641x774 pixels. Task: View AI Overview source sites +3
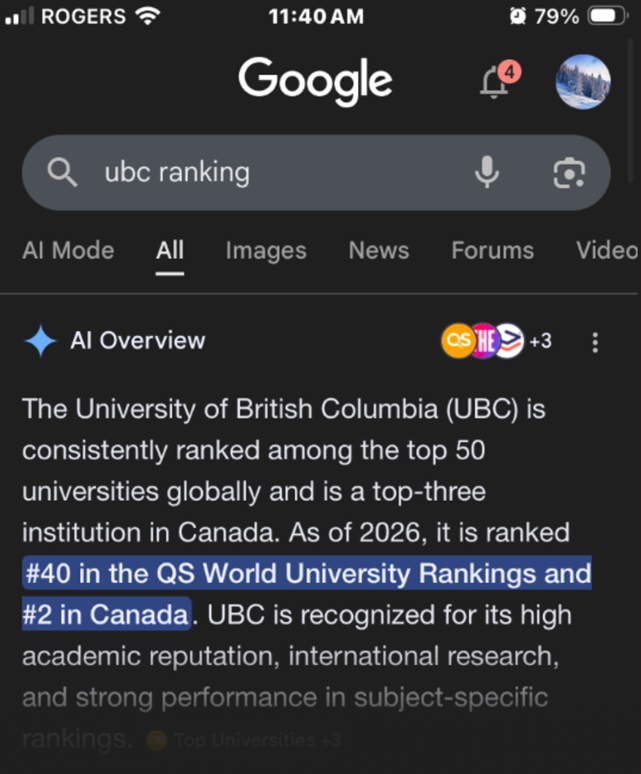[497, 341]
